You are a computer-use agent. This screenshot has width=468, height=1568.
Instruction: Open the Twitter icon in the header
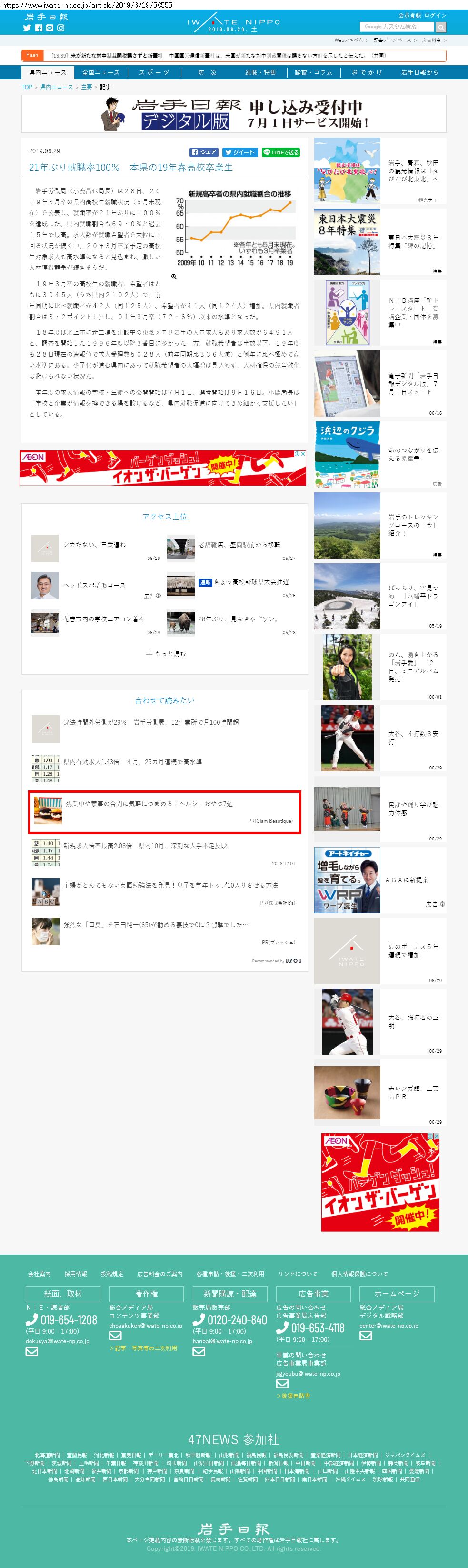27,28
